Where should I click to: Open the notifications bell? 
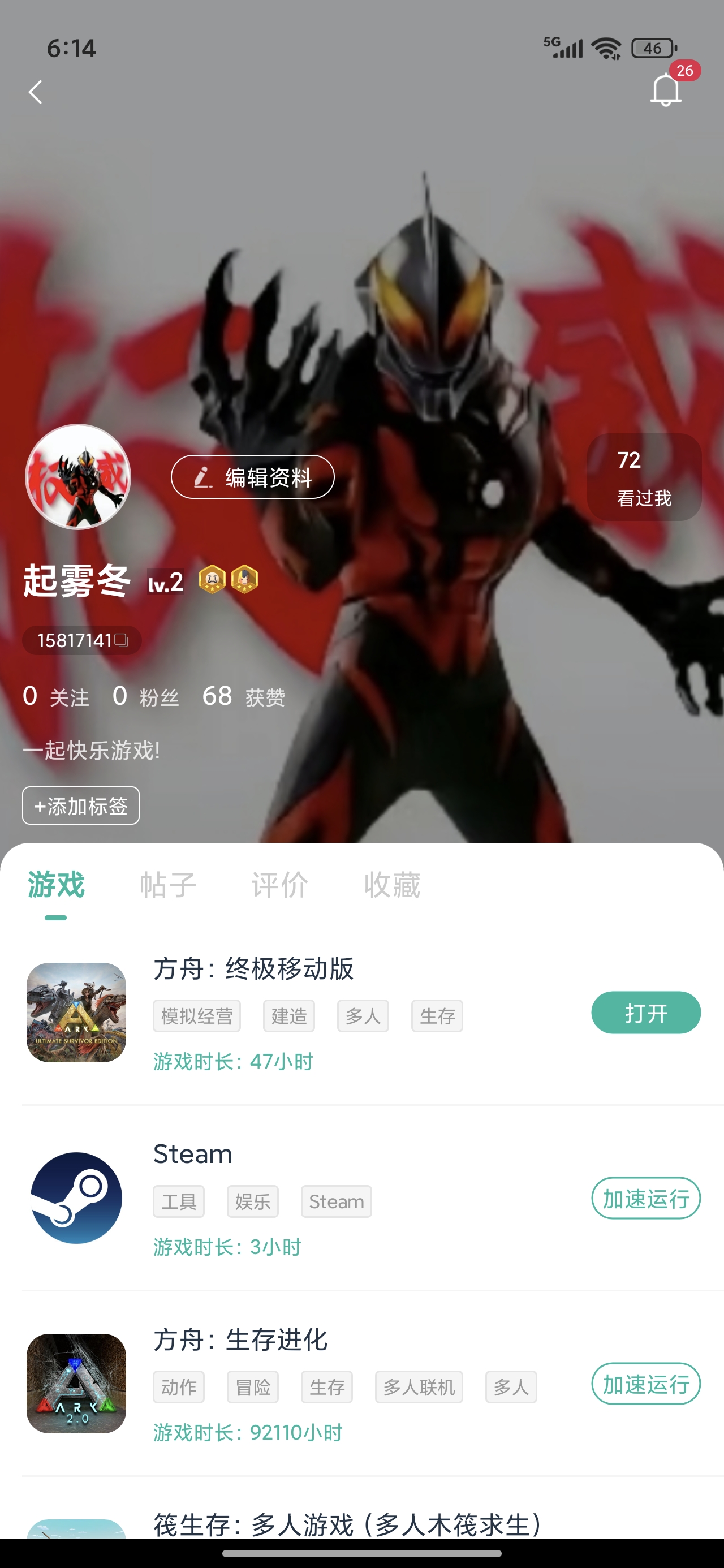click(x=666, y=90)
